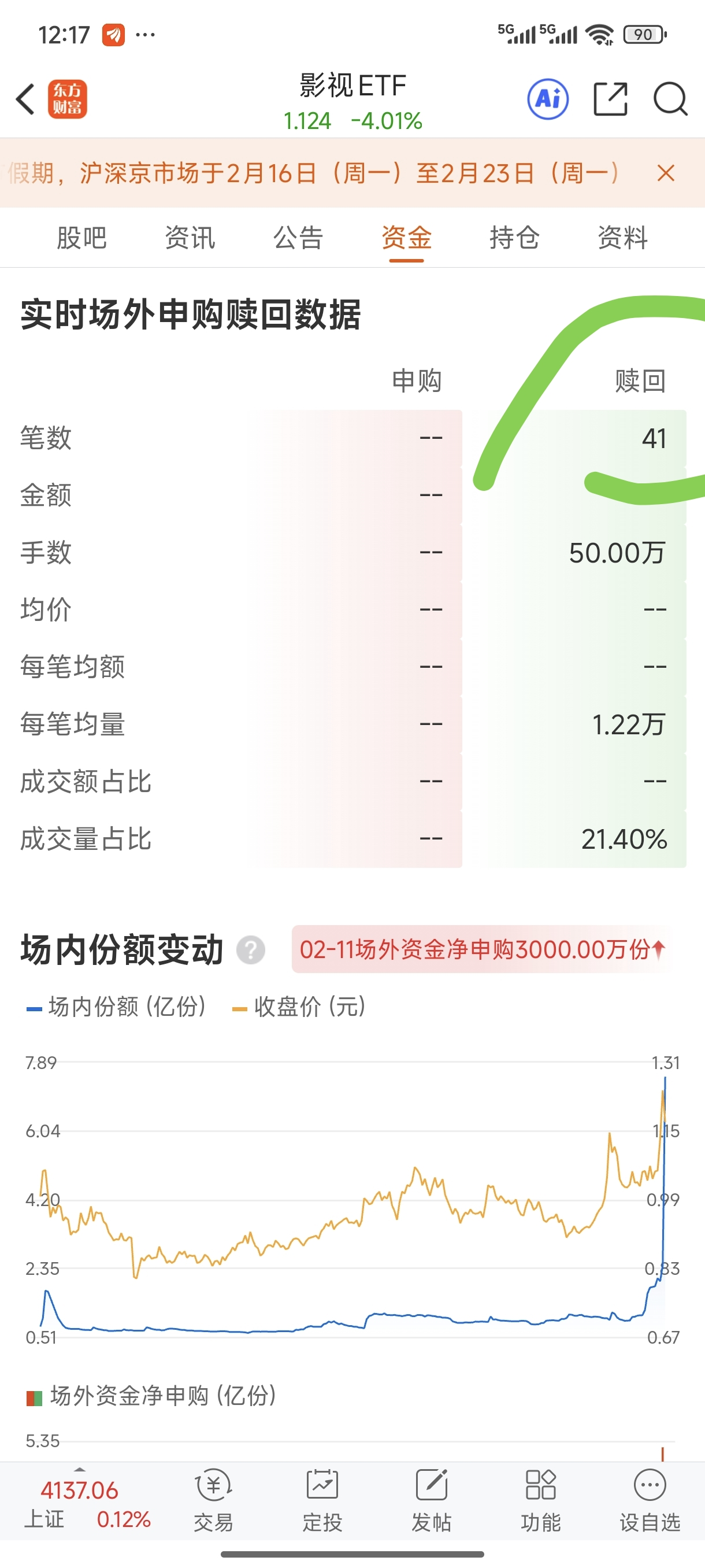Tap 发帖 to write a post

tap(431, 1500)
